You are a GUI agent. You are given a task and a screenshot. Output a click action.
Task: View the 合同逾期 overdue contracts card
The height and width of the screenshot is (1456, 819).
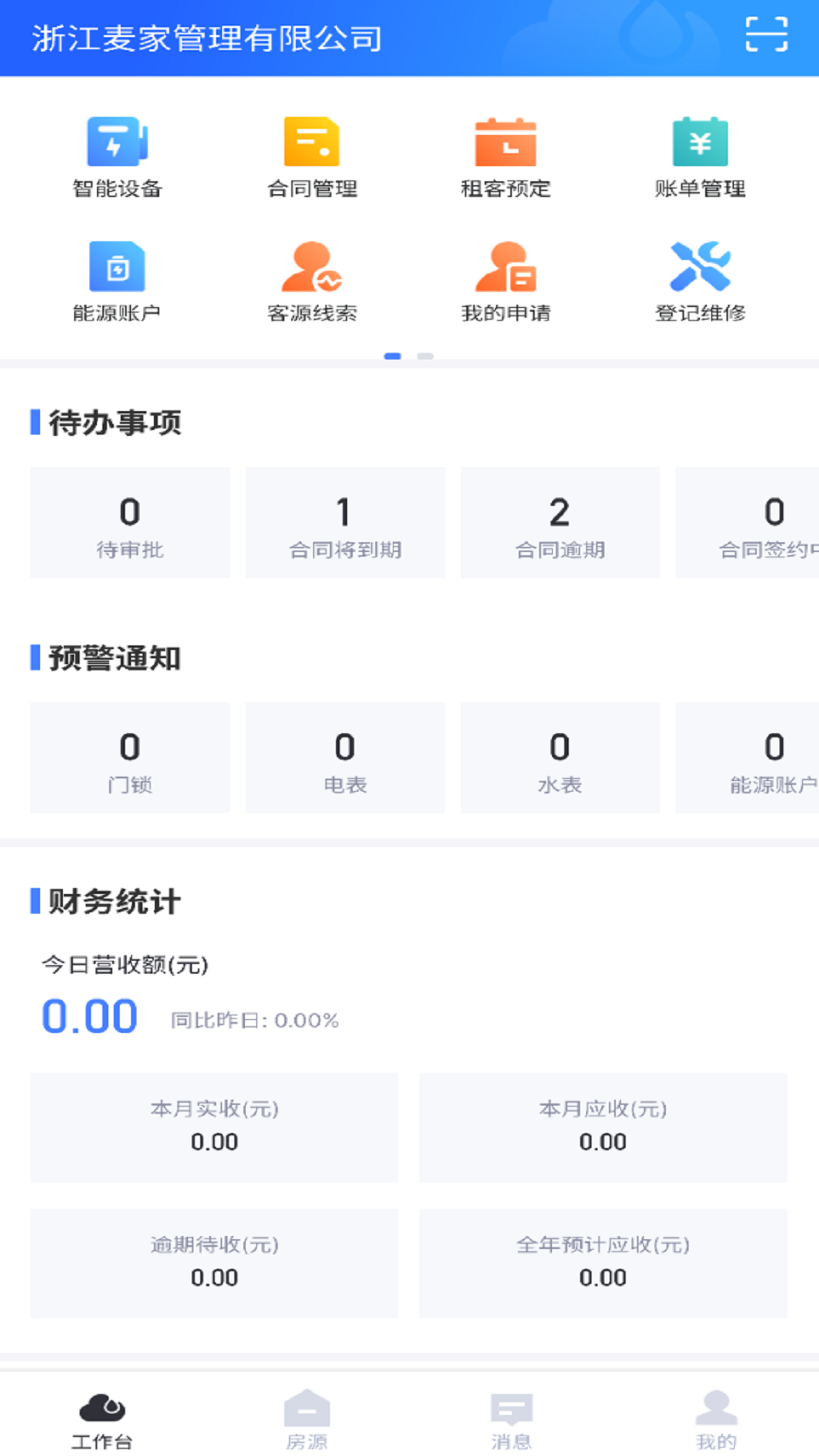click(560, 522)
